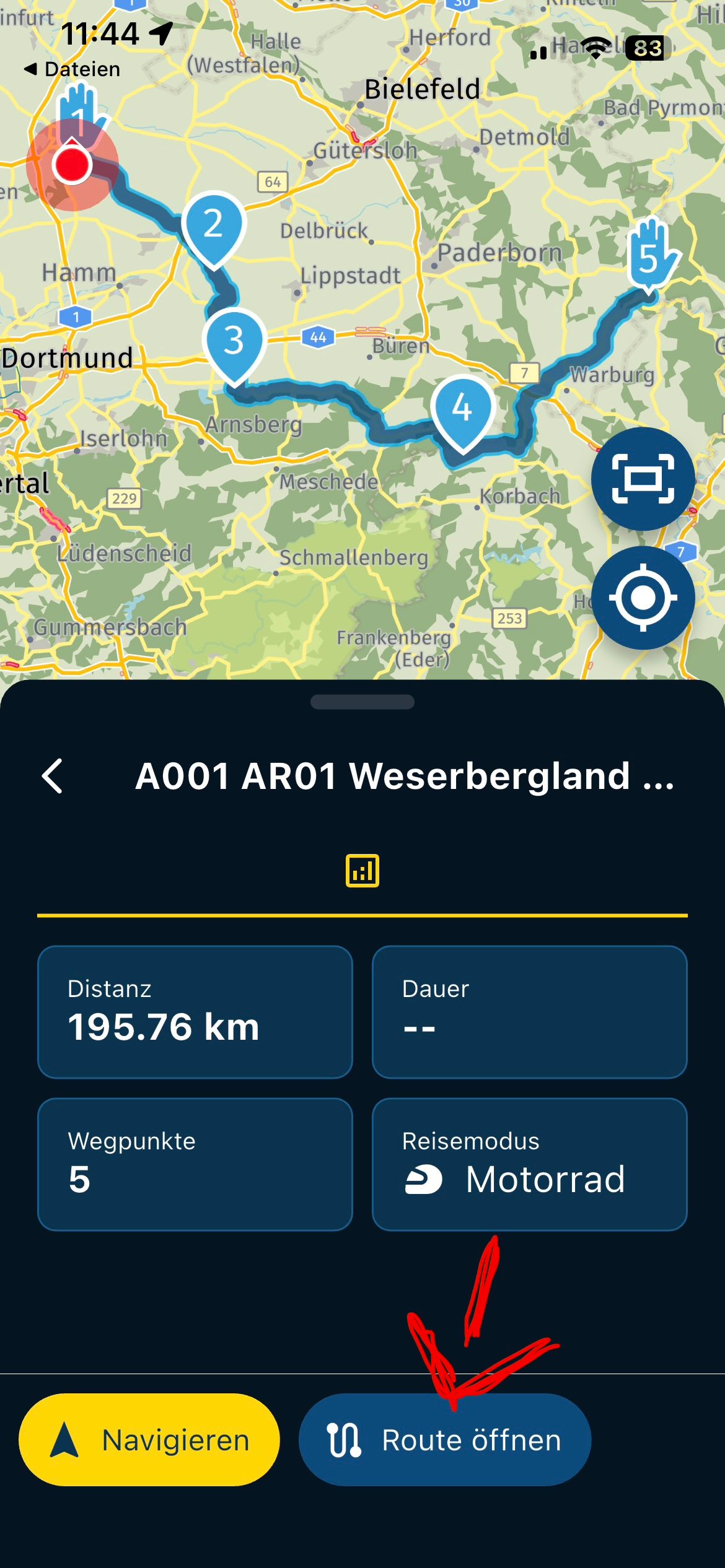Viewport: 725px width, 1568px height.
Task: Open the route statistics tab
Action: tap(362, 871)
